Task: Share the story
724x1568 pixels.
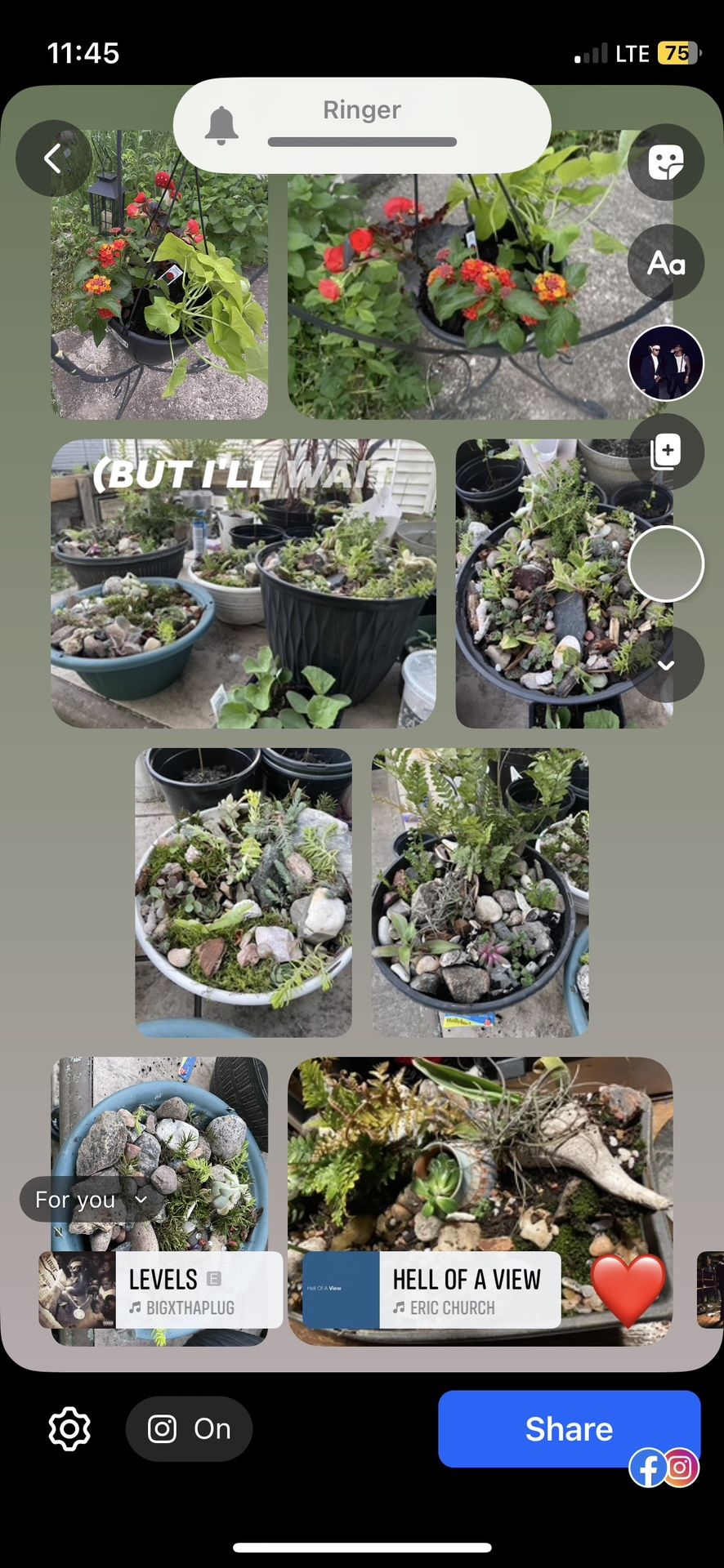Action: click(x=569, y=1429)
